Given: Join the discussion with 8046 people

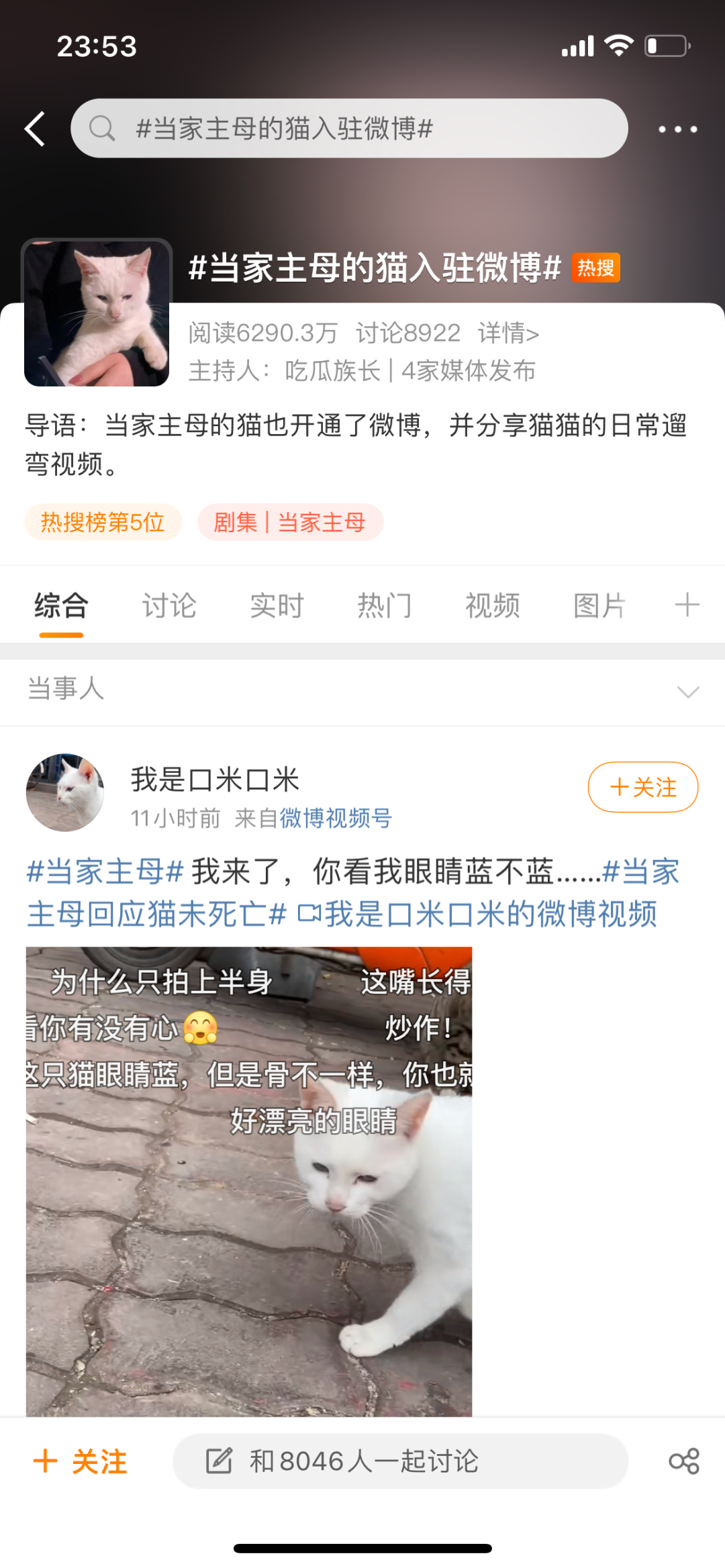Looking at the screenshot, I should [x=399, y=1461].
